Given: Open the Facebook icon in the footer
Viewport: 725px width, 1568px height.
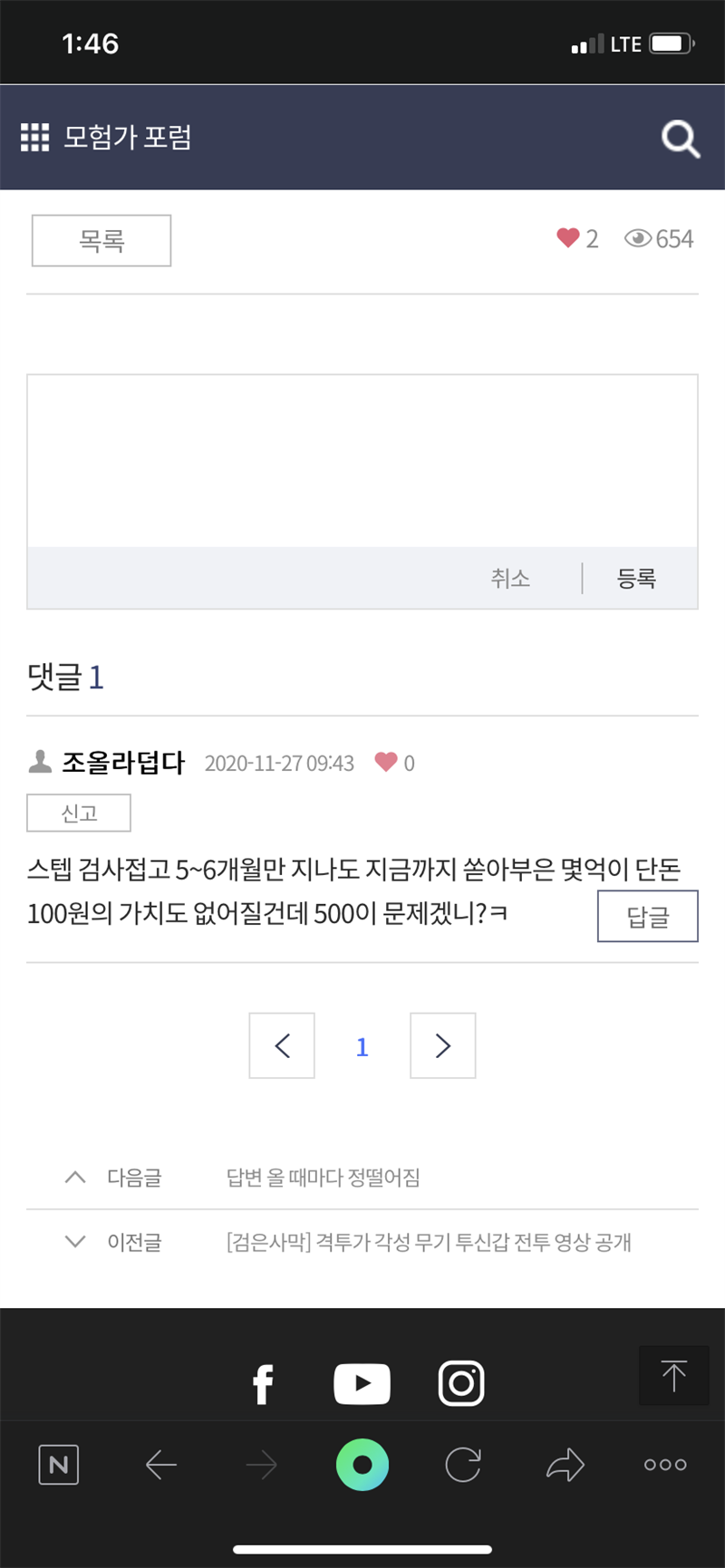Looking at the screenshot, I should click(x=263, y=1384).
